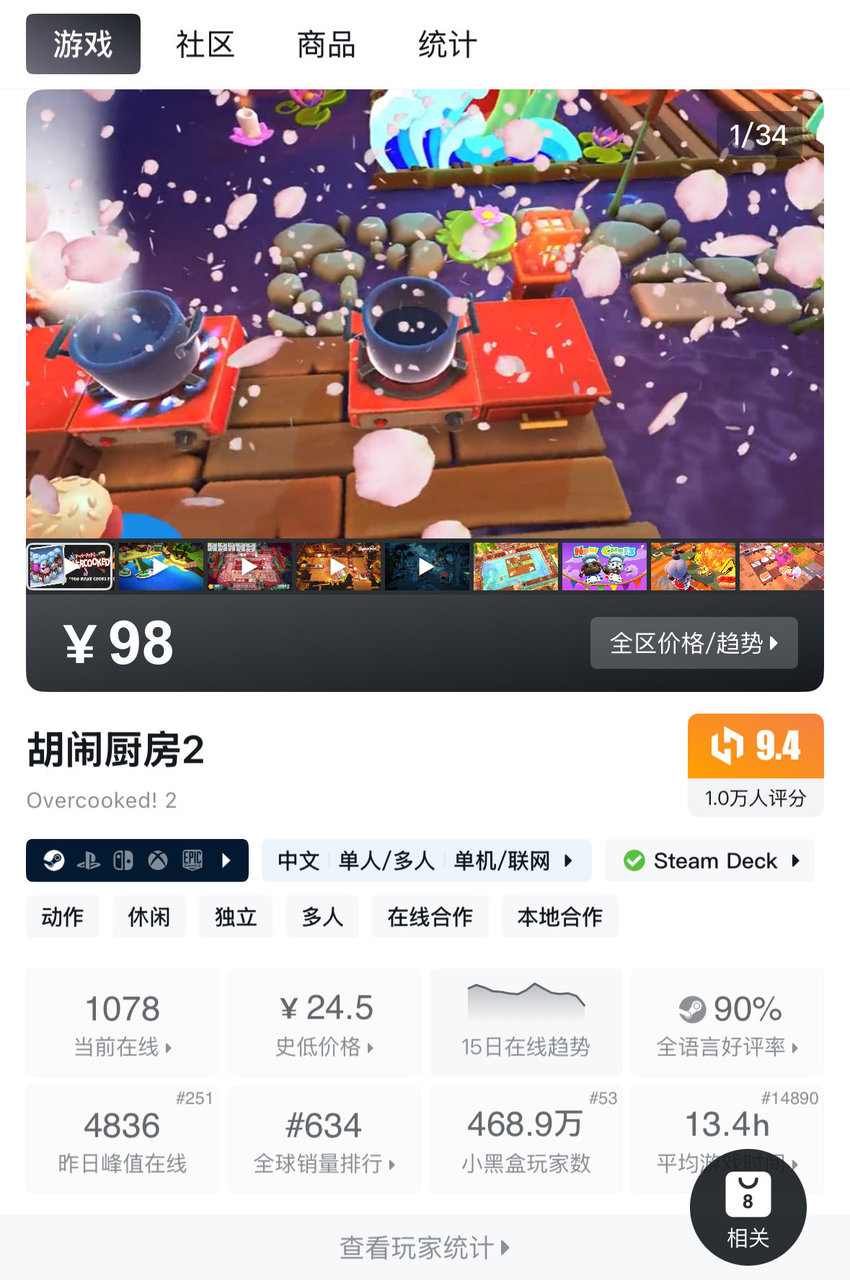Switch to the 商品 tab
The width and height of the screenshot is (850, 1283).
tap(326, 45)
